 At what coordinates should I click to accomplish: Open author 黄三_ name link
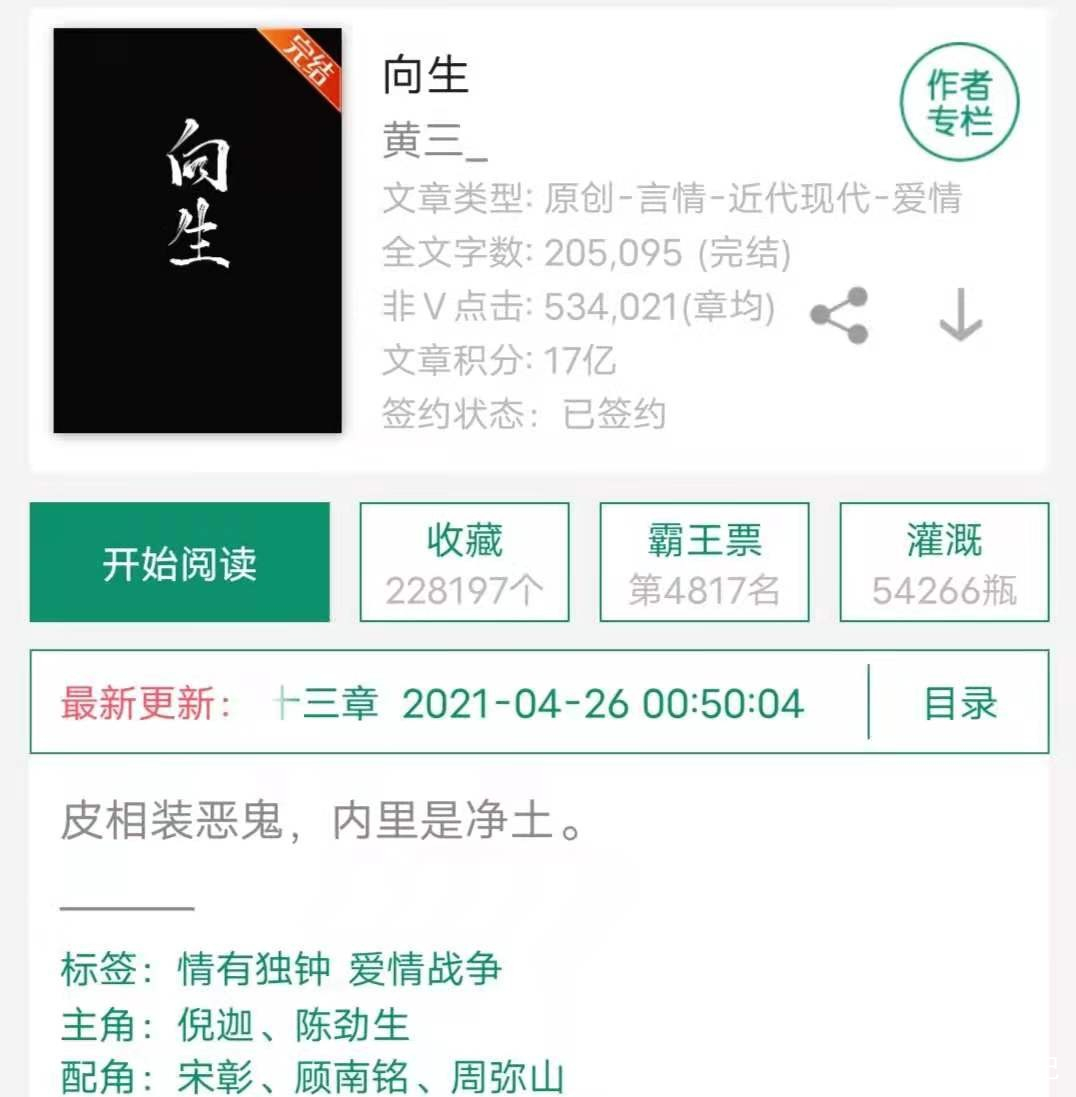[x=436, y=143]
